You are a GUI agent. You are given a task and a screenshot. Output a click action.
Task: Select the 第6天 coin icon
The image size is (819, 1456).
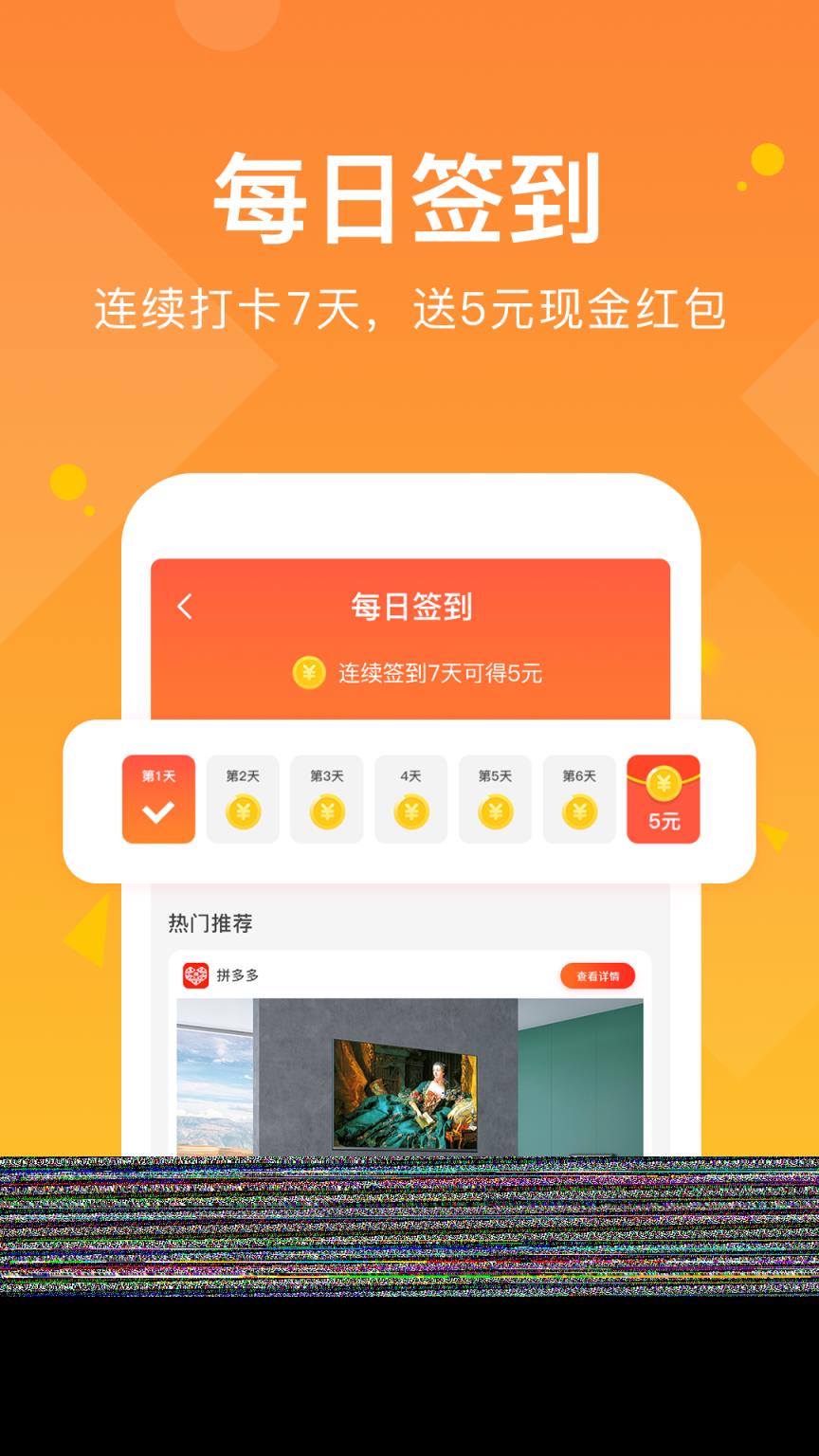click(x=579, y=811)
